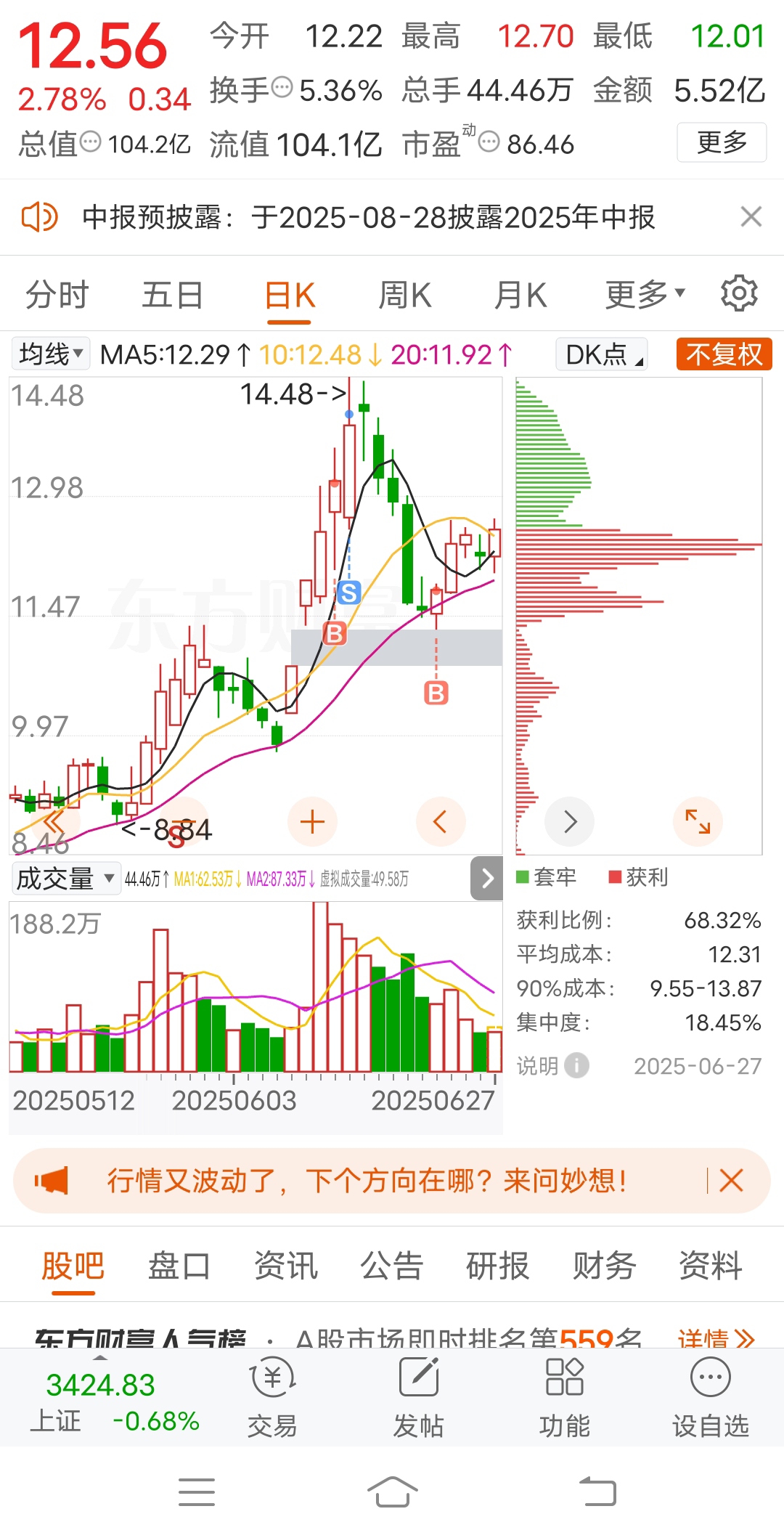Select the 周K chart tab
Image resolution: width=784 pixels, height=1538 pixels.
tap(405, 296)
